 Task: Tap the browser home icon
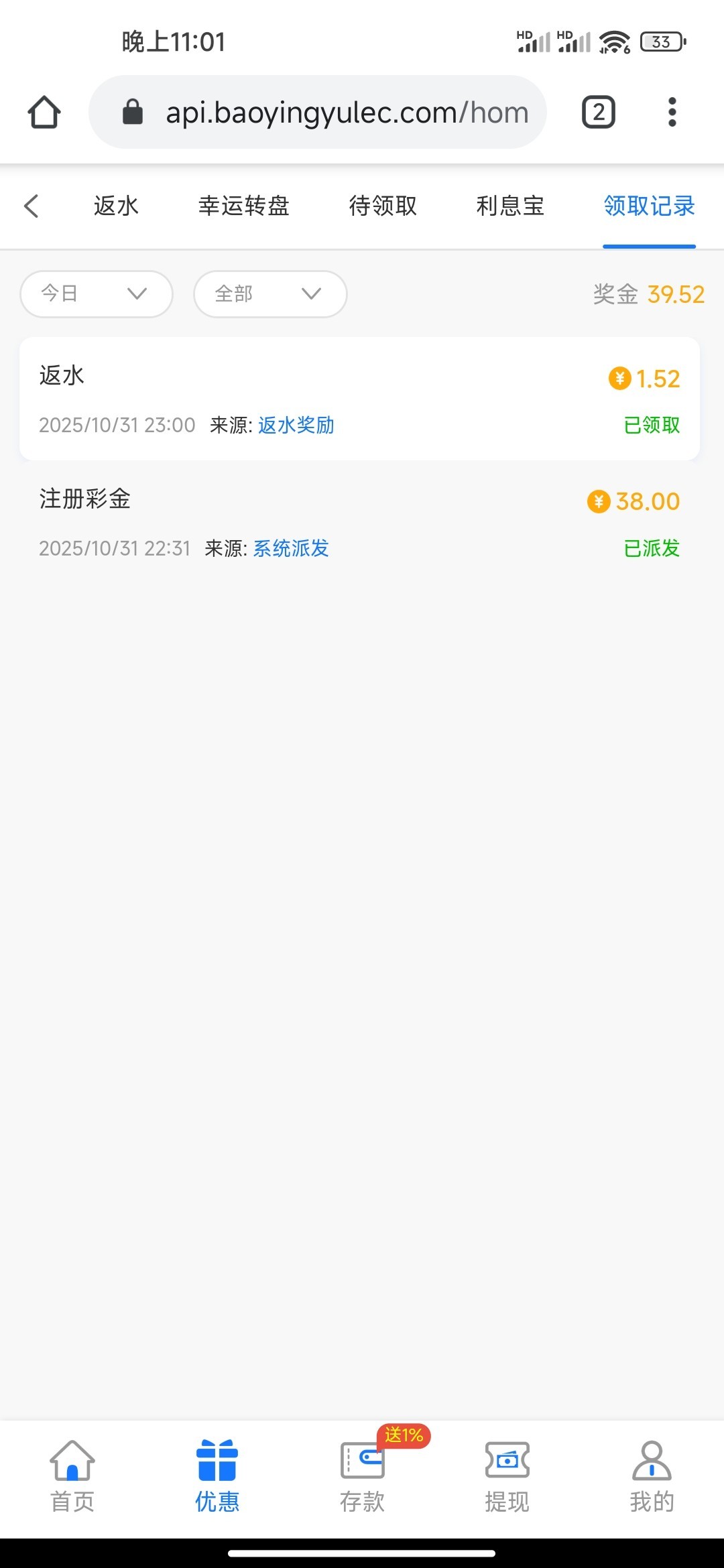[x=44, y=112]
